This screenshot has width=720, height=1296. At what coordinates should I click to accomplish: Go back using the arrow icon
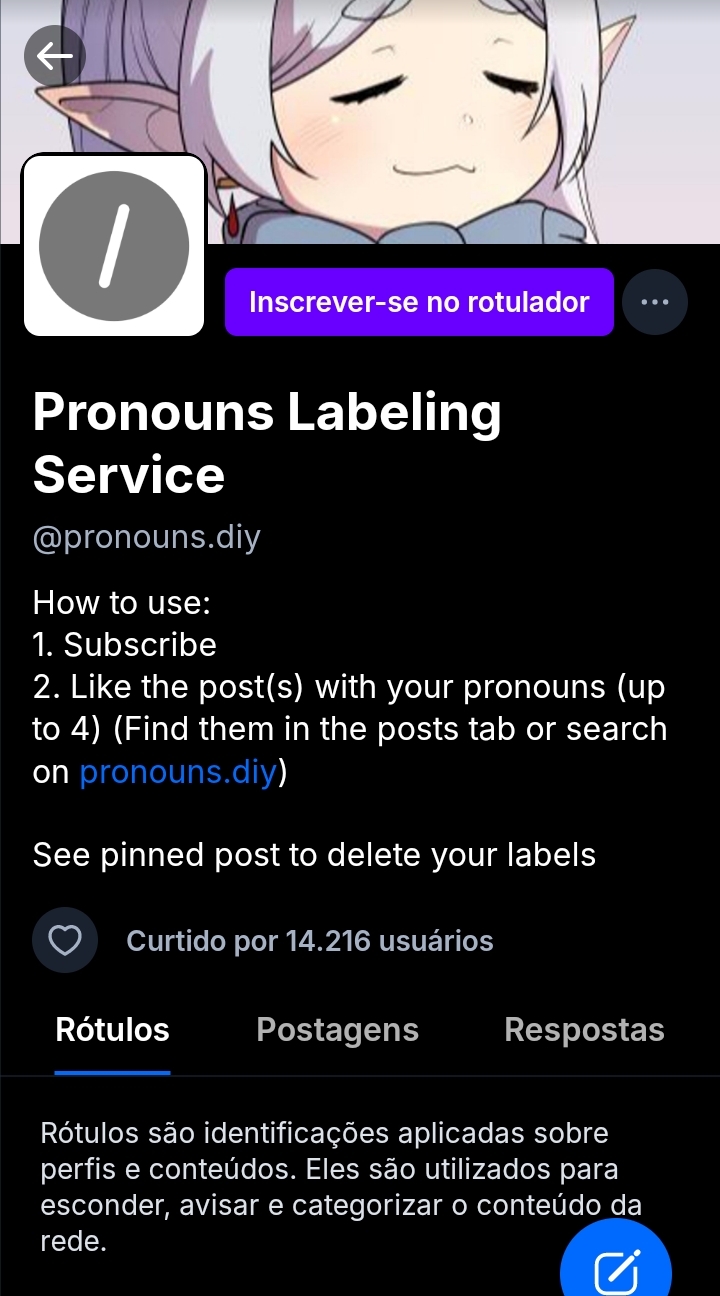55,56
